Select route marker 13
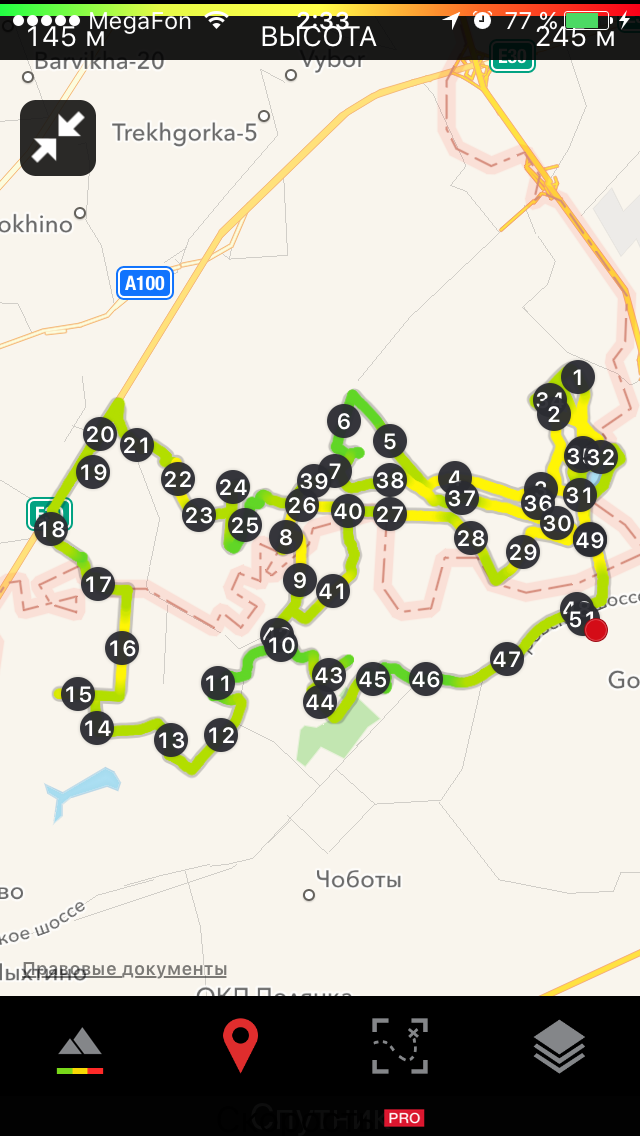 (x=171, y=740)
